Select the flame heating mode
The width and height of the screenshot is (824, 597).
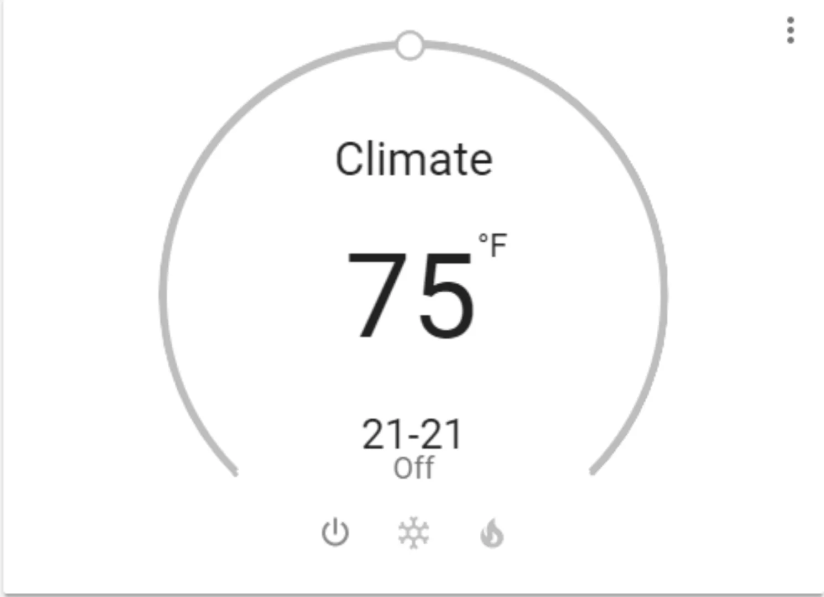(491, 535)
